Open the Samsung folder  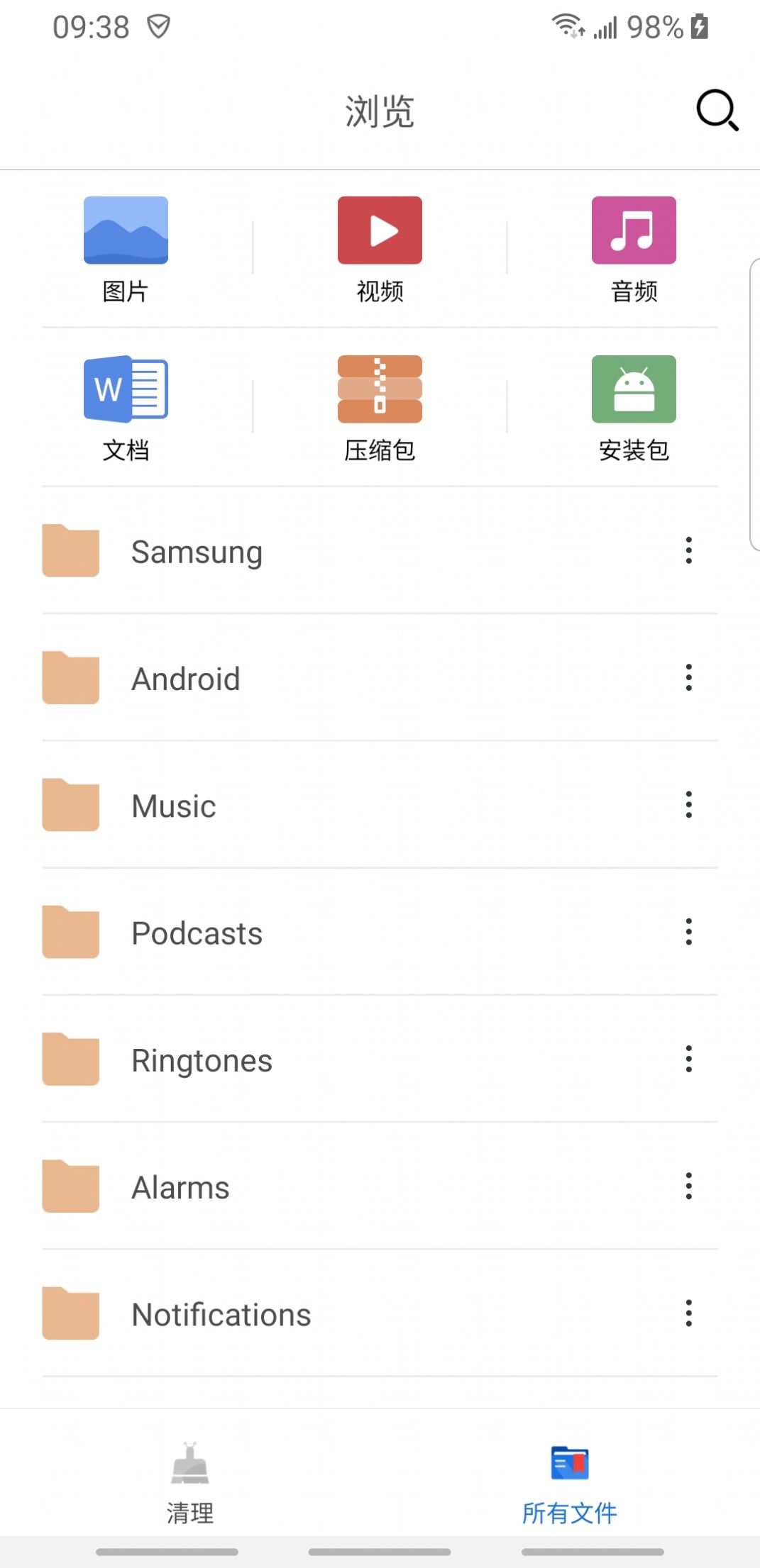pyautogui.click(x=284, y=551)
